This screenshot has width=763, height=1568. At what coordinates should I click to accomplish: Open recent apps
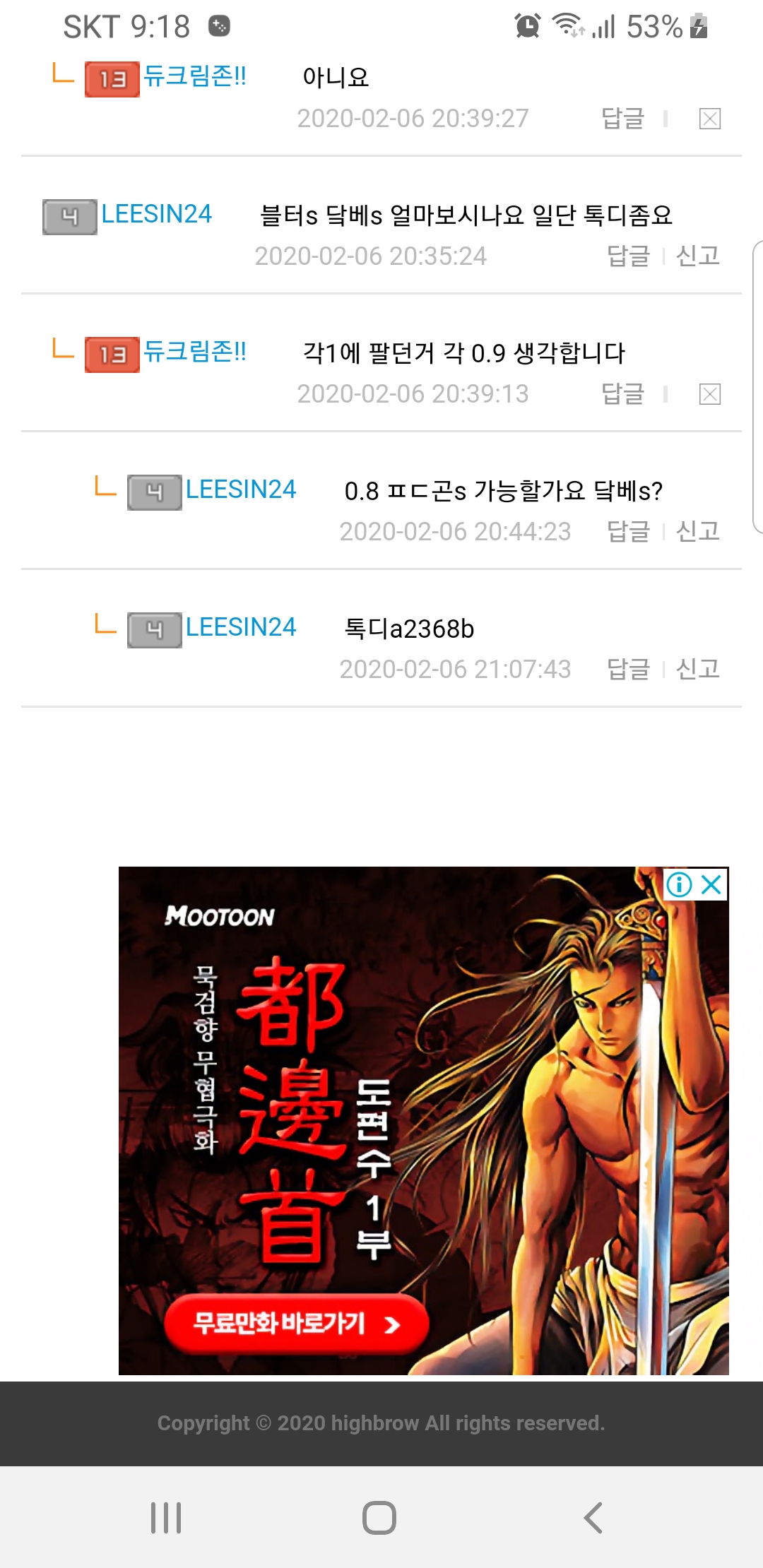[166, 1517]
